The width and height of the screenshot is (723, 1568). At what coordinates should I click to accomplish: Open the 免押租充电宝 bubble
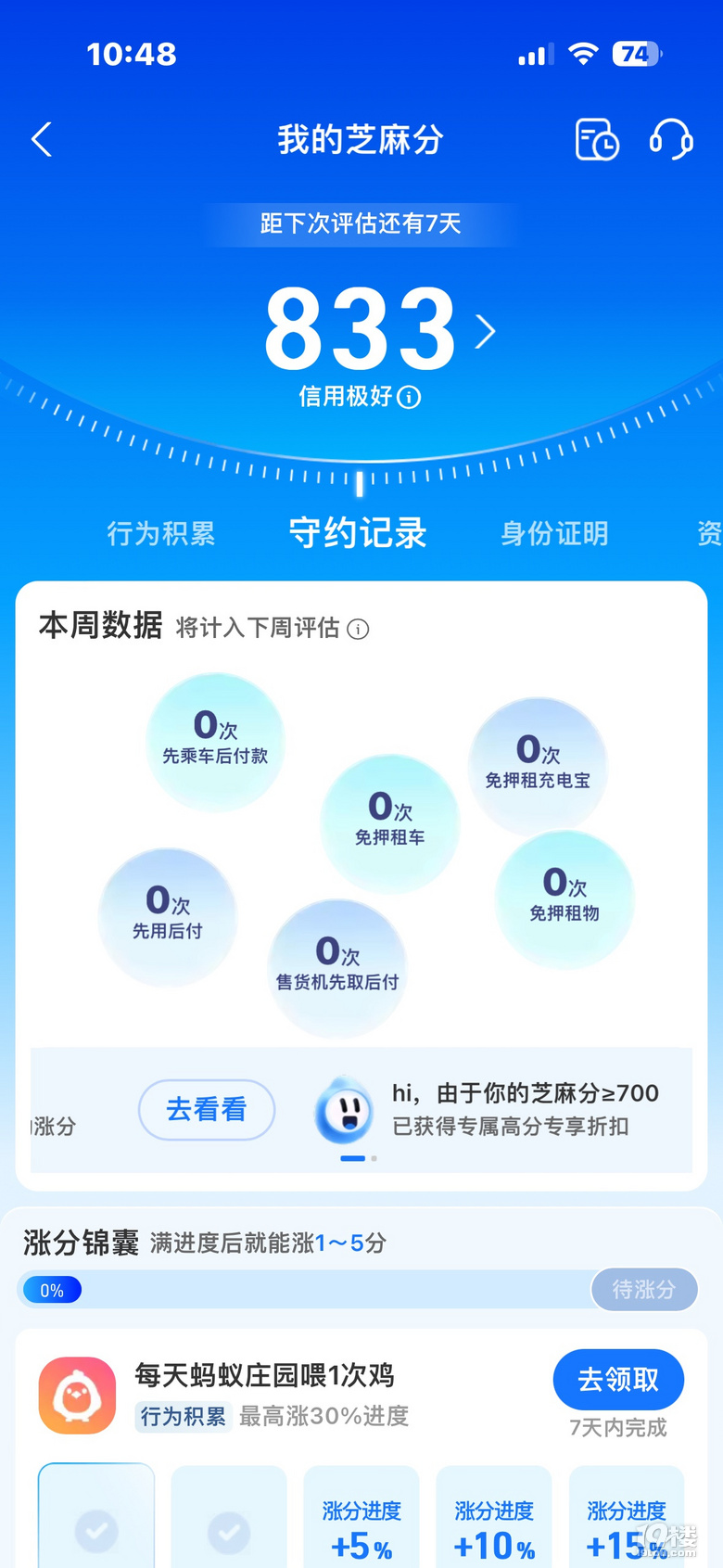pos(538,765)
